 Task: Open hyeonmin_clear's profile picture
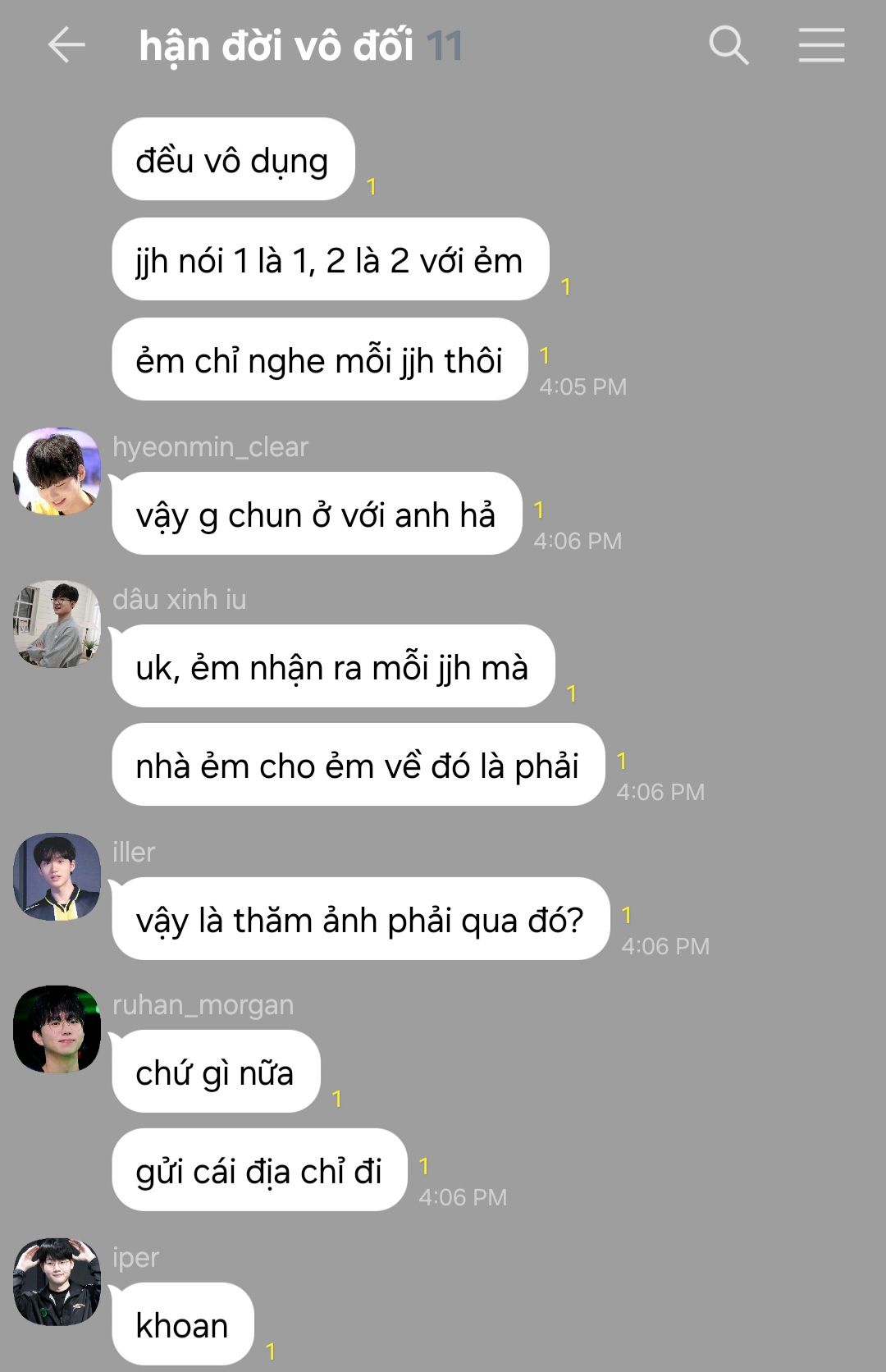pos(57,471)
